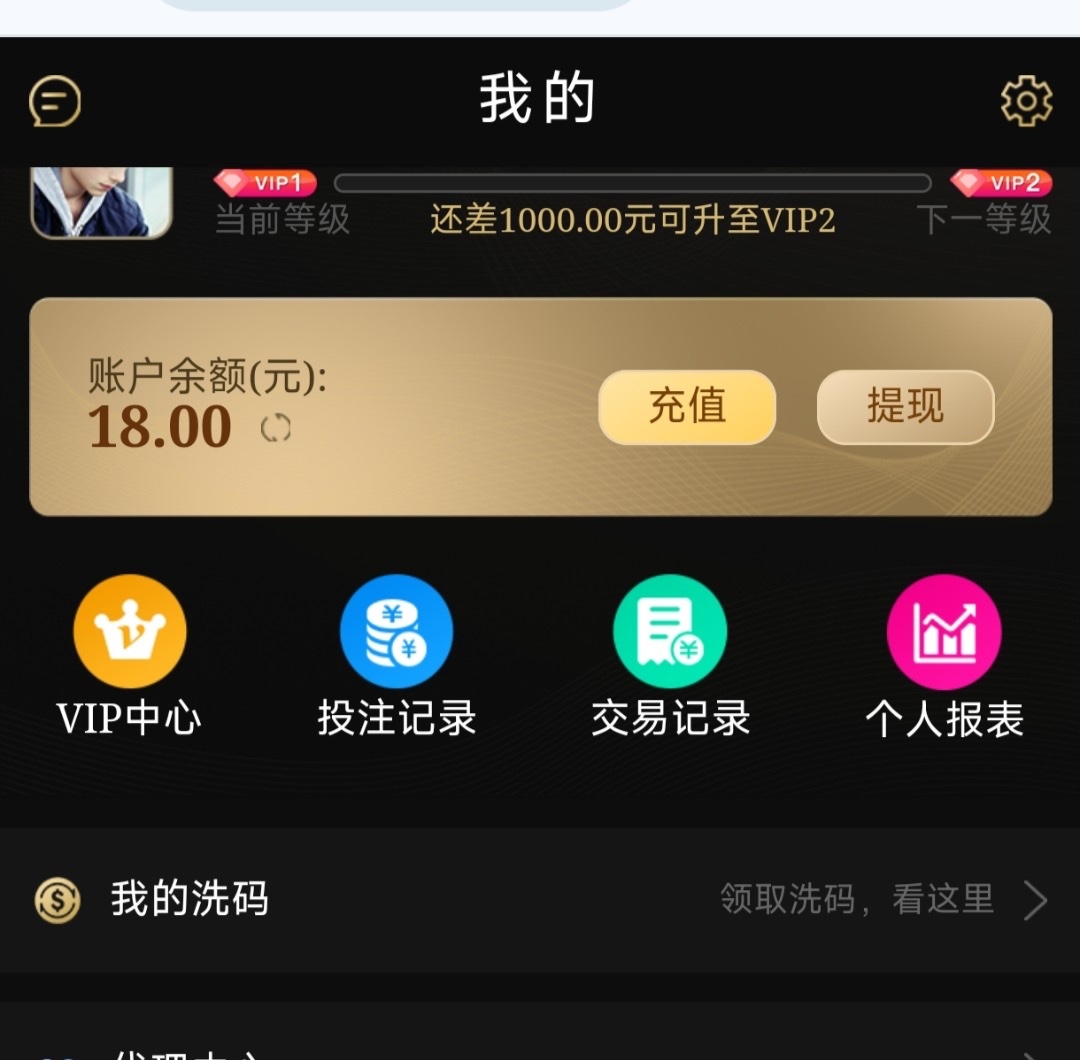Open the 我的洗码 row
The image size is (1080, 1060).
540,900
